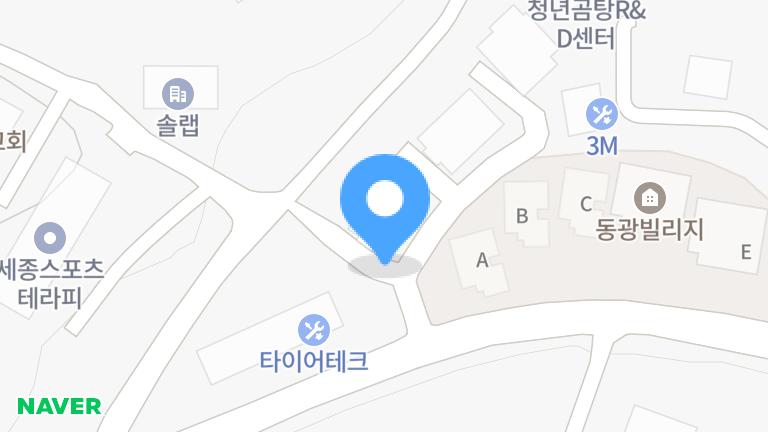
Task: Select the 타이어테크 map marker
Action: click(314, 329)
